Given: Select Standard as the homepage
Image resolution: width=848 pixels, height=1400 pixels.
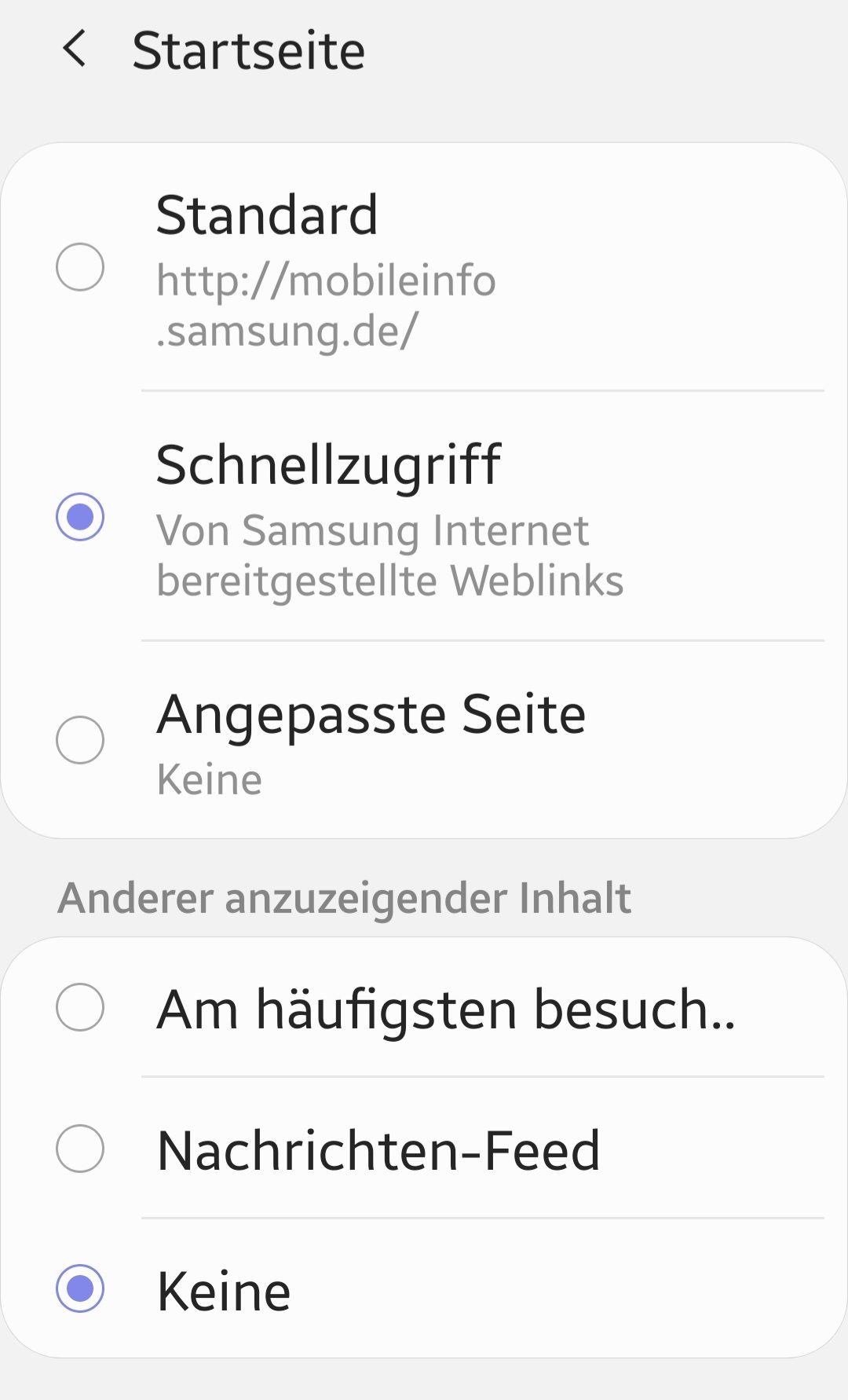Looking at the screenshot, I should 80,267.
